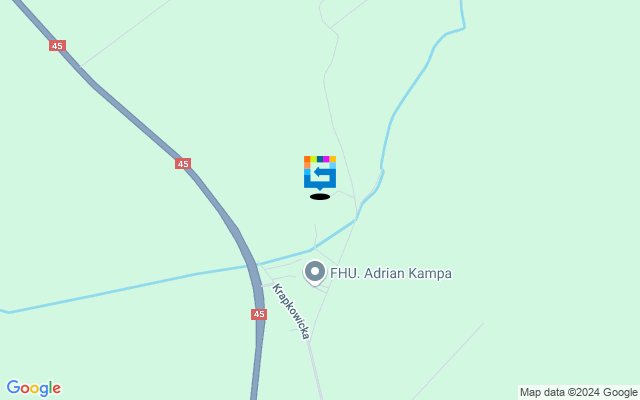Tap the colorful arrow map marker
This screenshot has width=640, height=400.
[320, 172]
